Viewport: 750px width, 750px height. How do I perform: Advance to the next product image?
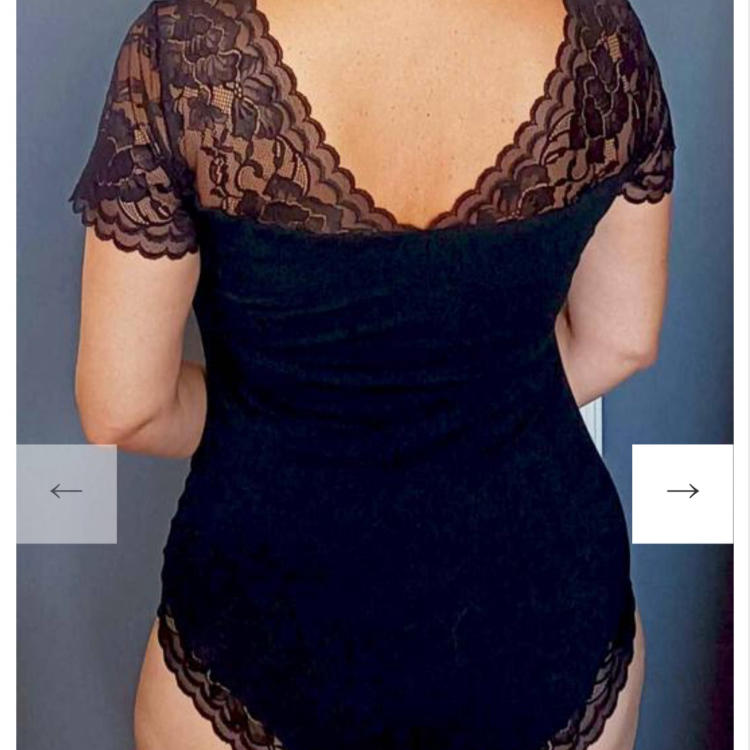[x=682, y=493]
